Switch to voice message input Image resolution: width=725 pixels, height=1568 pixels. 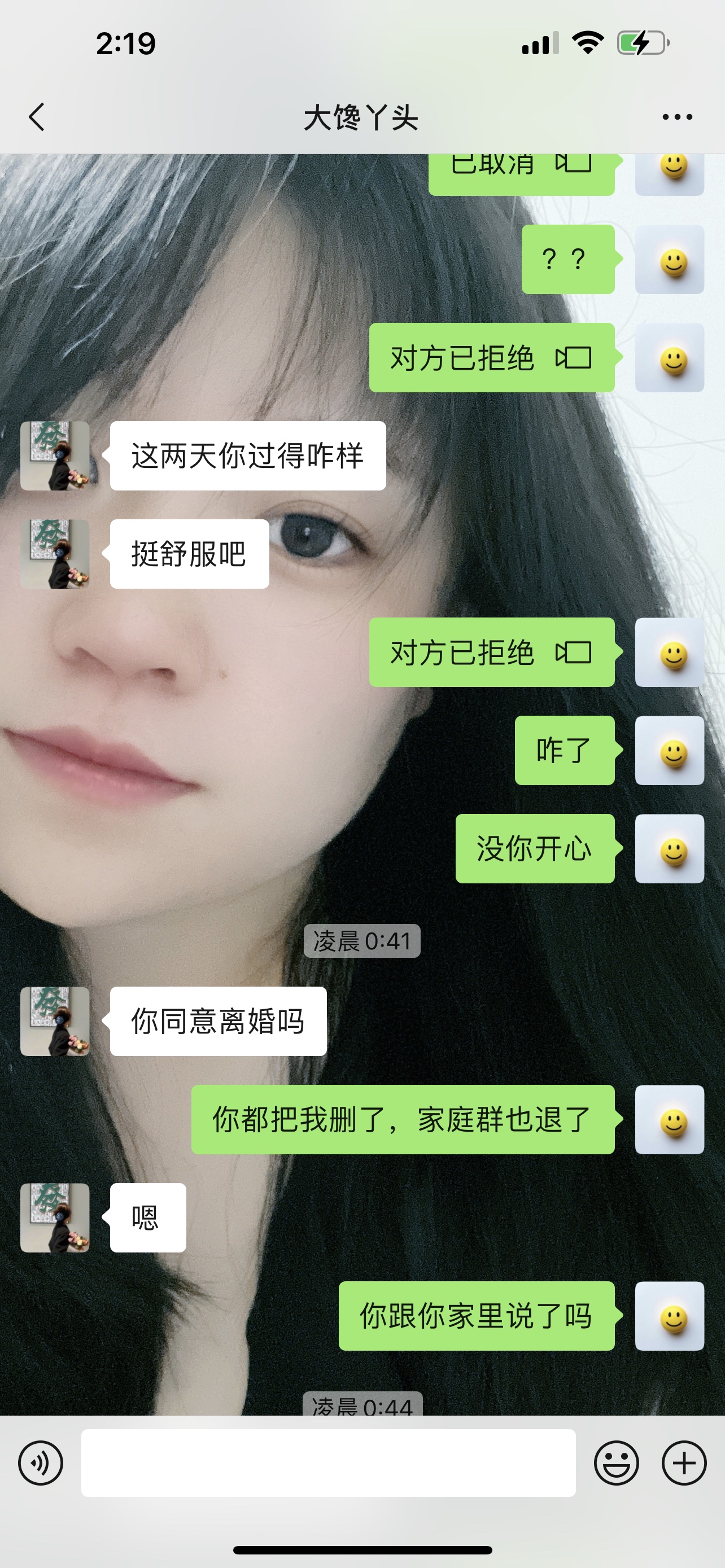(41, 1462)
